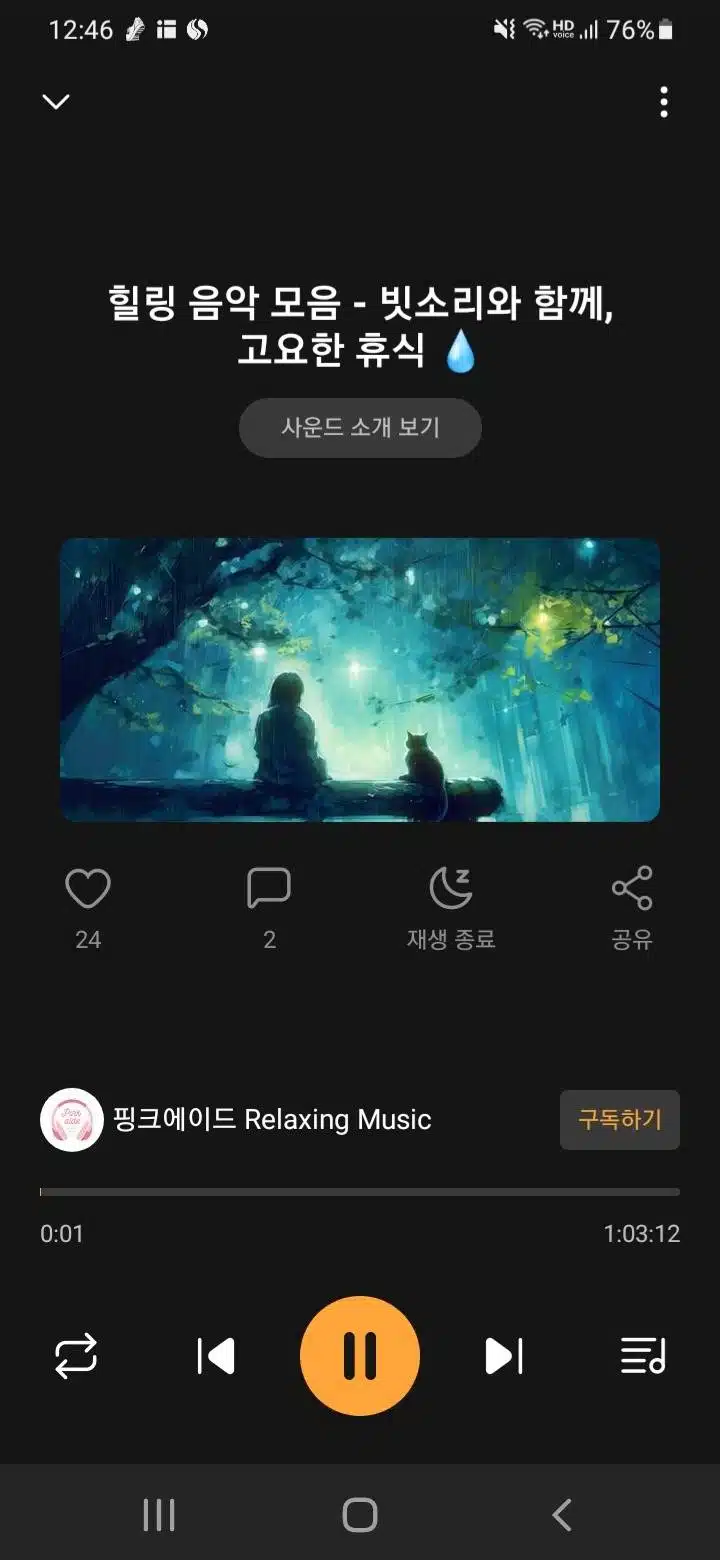This screenshot has width=720, height=1560.
Task: Toggle the repeat mode icon
Action: 76,1357
